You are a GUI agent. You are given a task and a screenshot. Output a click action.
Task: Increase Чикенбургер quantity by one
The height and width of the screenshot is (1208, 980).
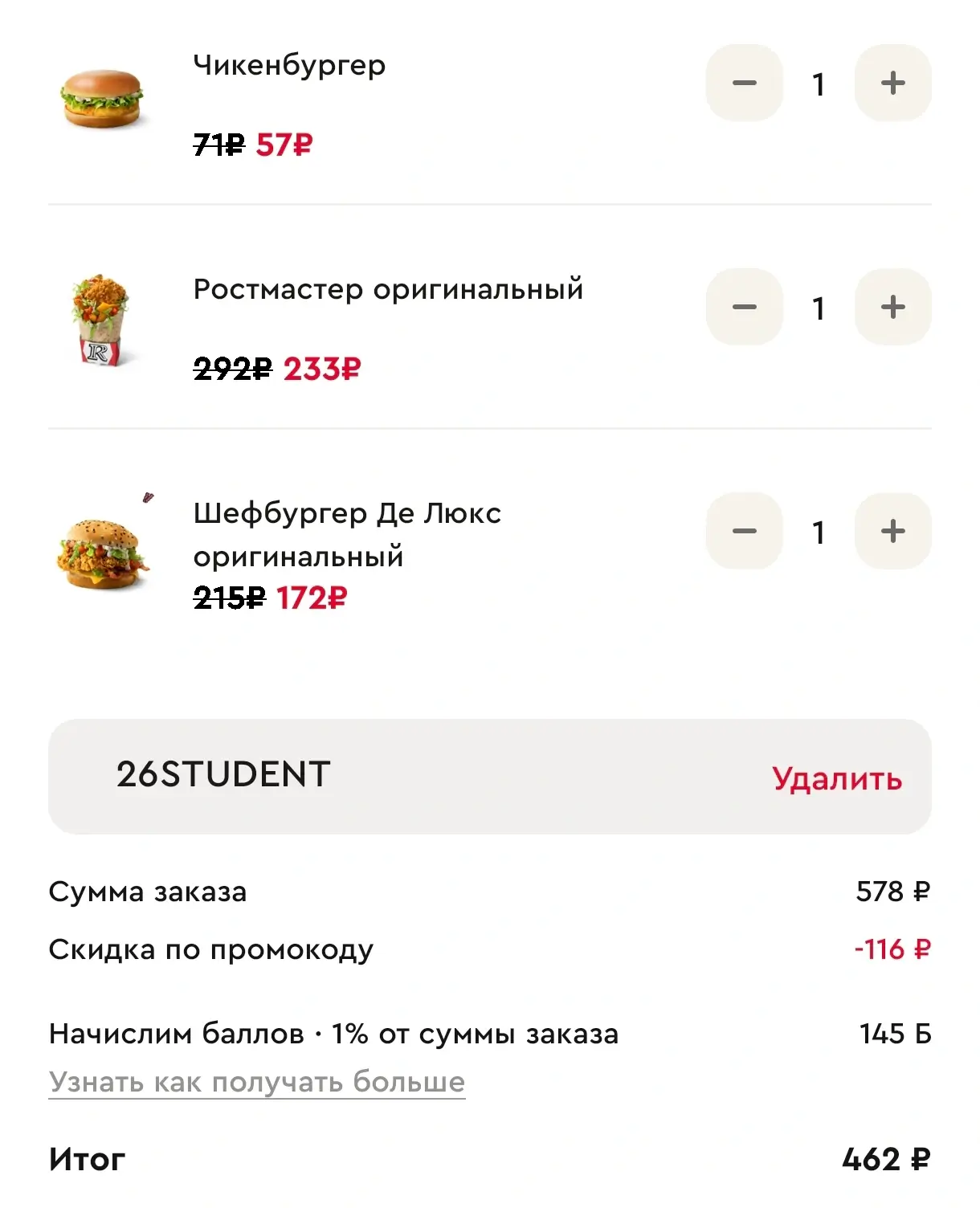click(x=892, y=84)
